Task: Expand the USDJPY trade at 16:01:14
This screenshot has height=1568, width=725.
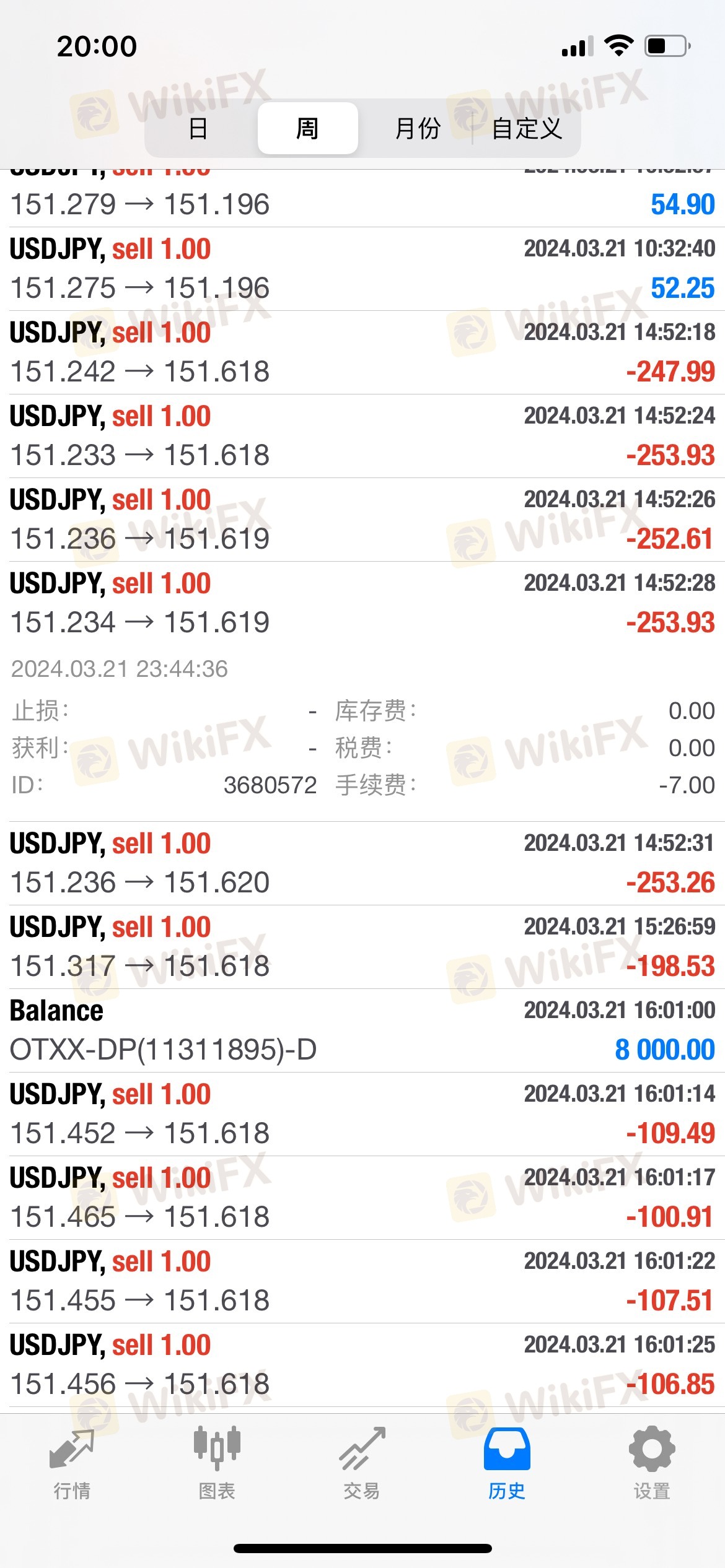Action: click(x=362, y=1114)
